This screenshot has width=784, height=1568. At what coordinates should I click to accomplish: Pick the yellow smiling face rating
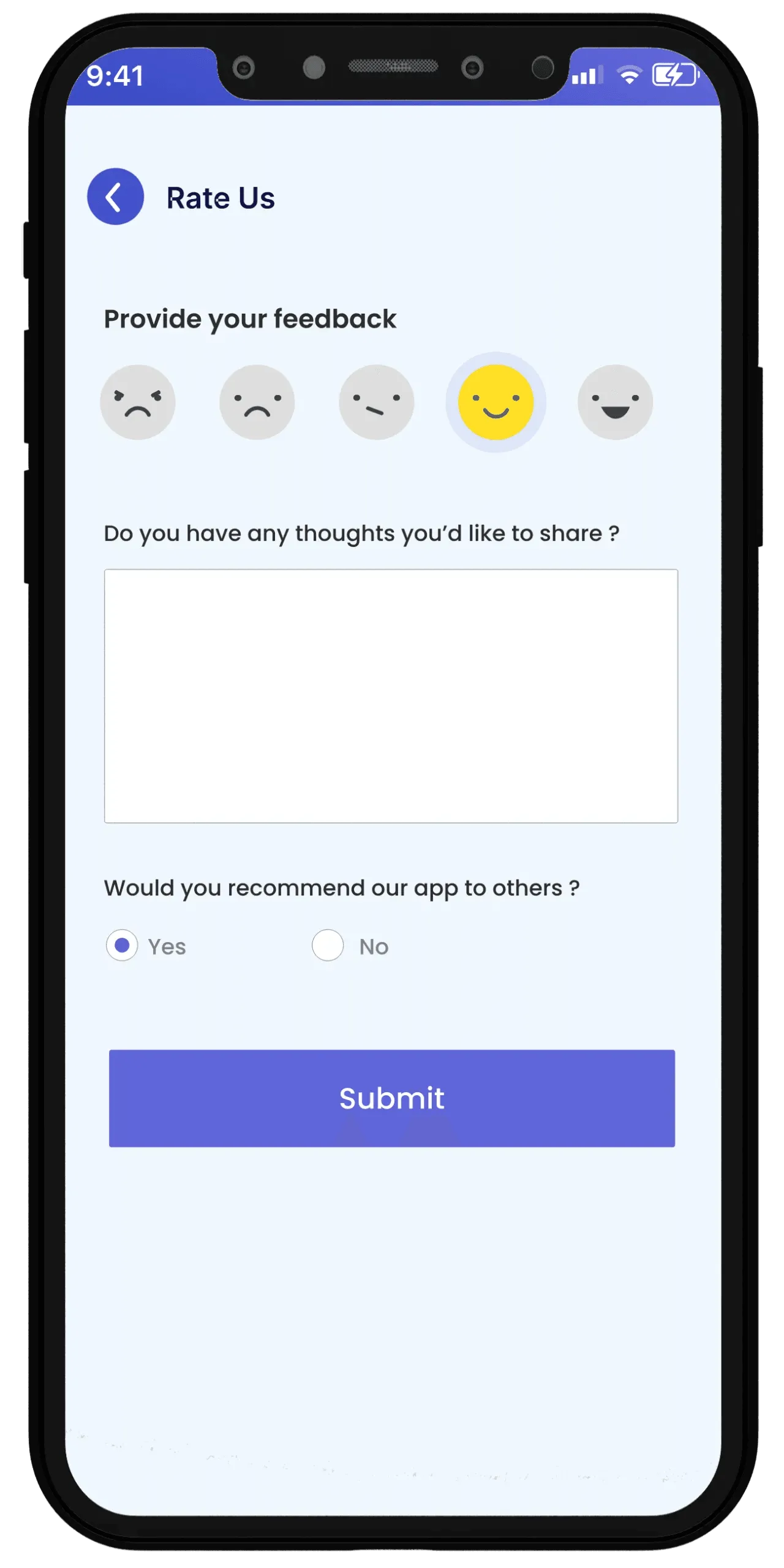[x=496, y=402]
